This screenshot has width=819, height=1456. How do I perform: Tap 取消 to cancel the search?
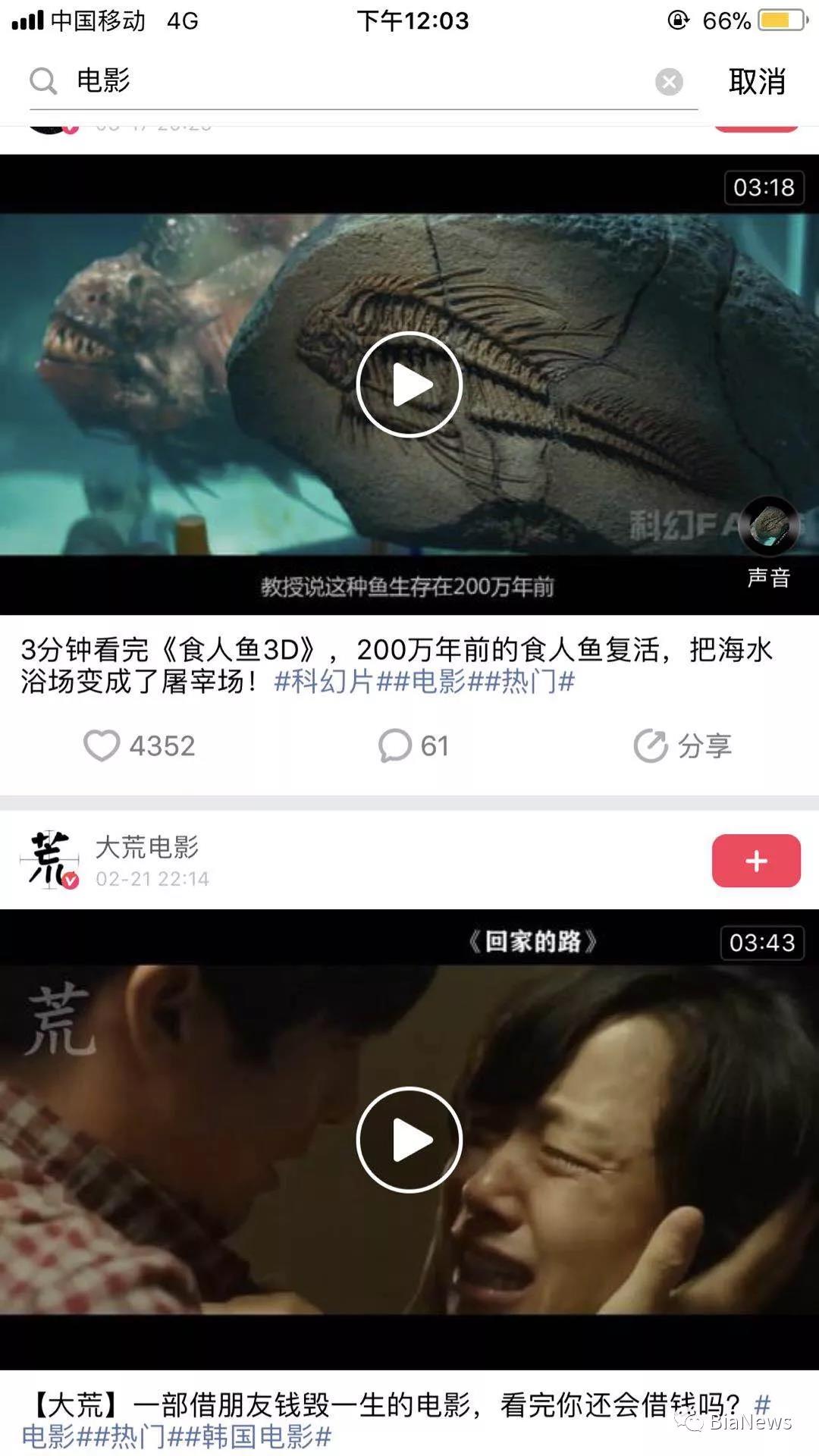(x=756, y=81)
